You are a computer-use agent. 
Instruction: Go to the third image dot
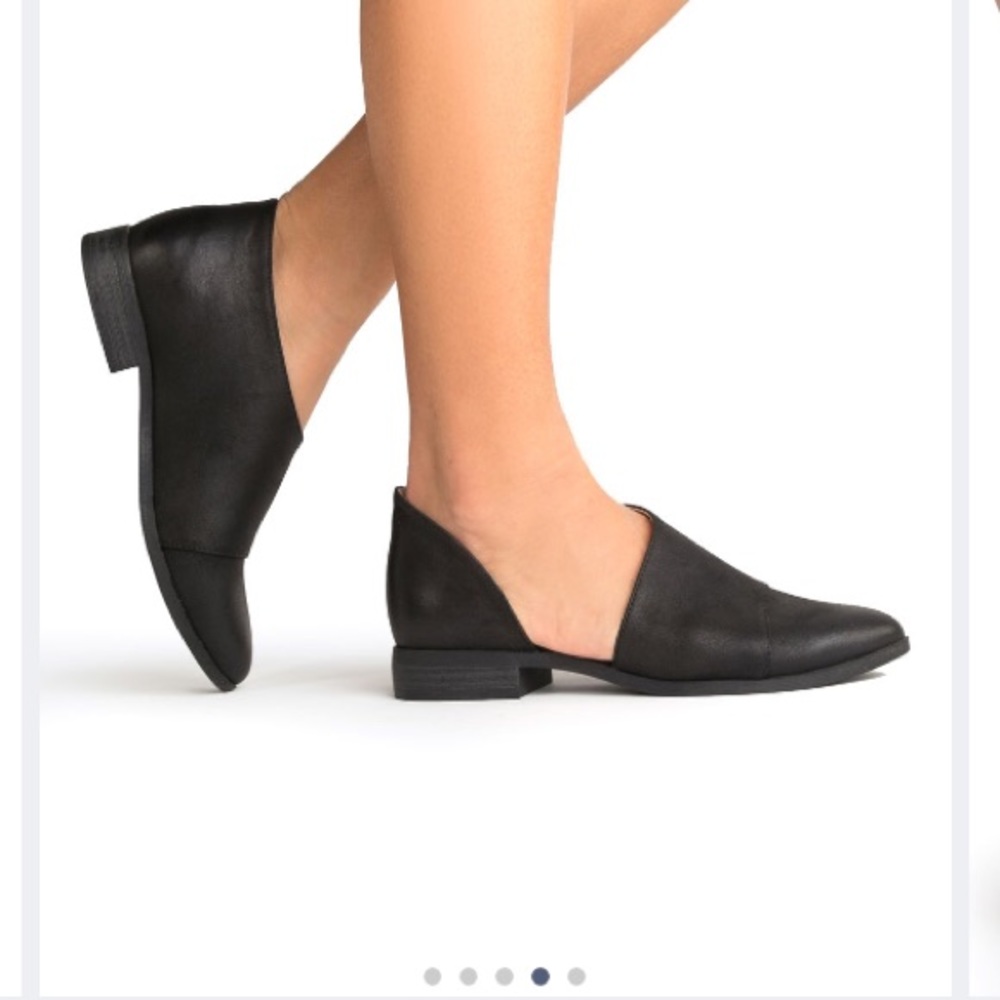coord(504,976)
